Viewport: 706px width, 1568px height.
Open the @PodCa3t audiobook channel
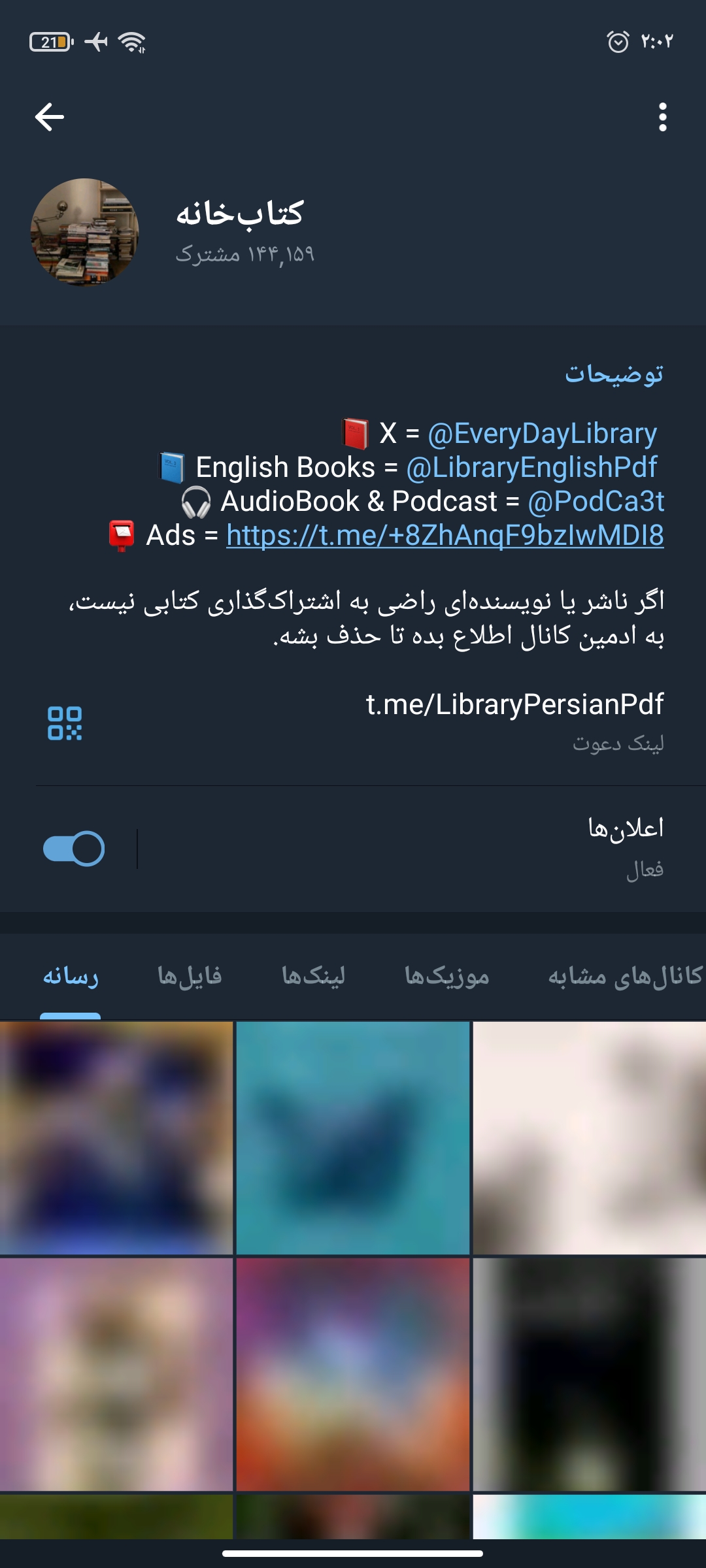click(596, 502)
